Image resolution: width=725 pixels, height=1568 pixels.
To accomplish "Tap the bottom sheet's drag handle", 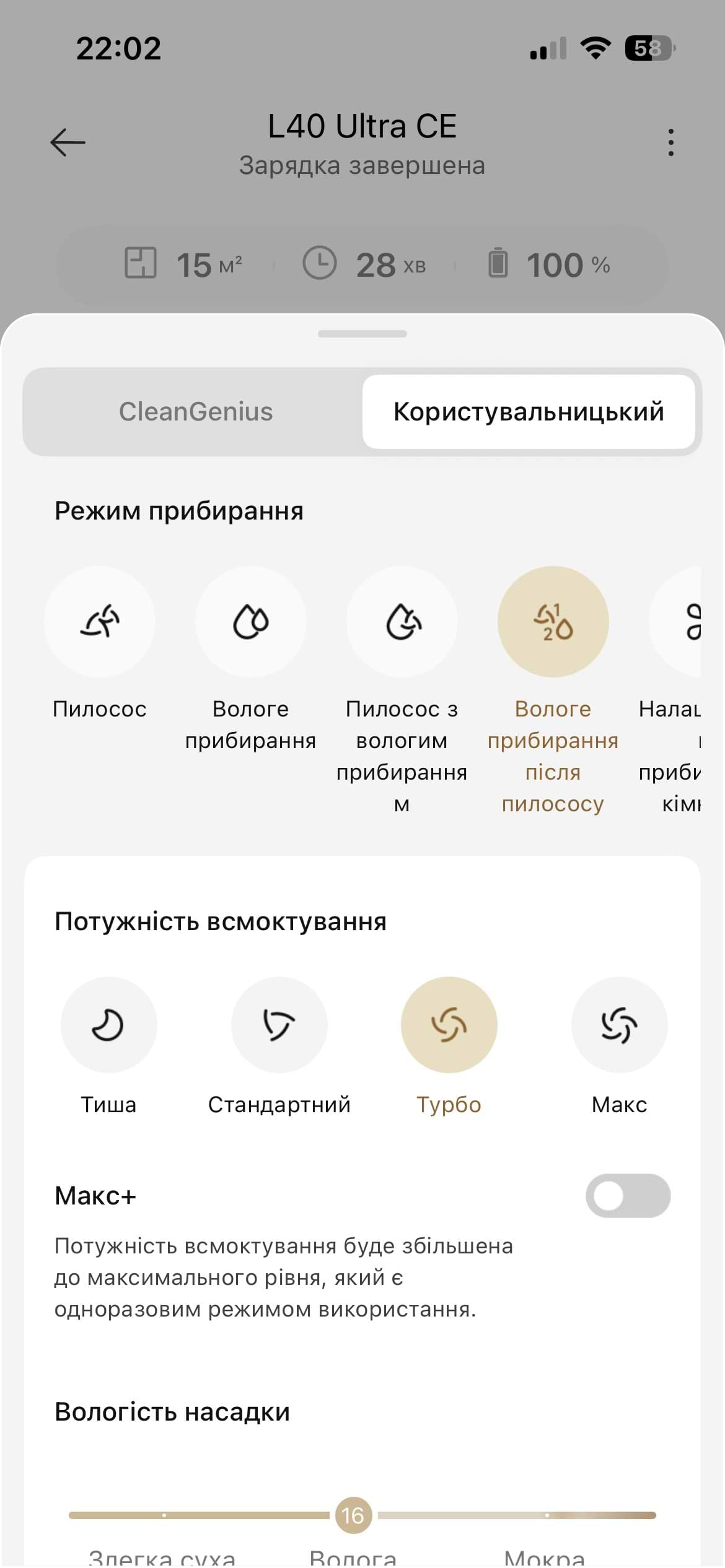I will point(362,334).
